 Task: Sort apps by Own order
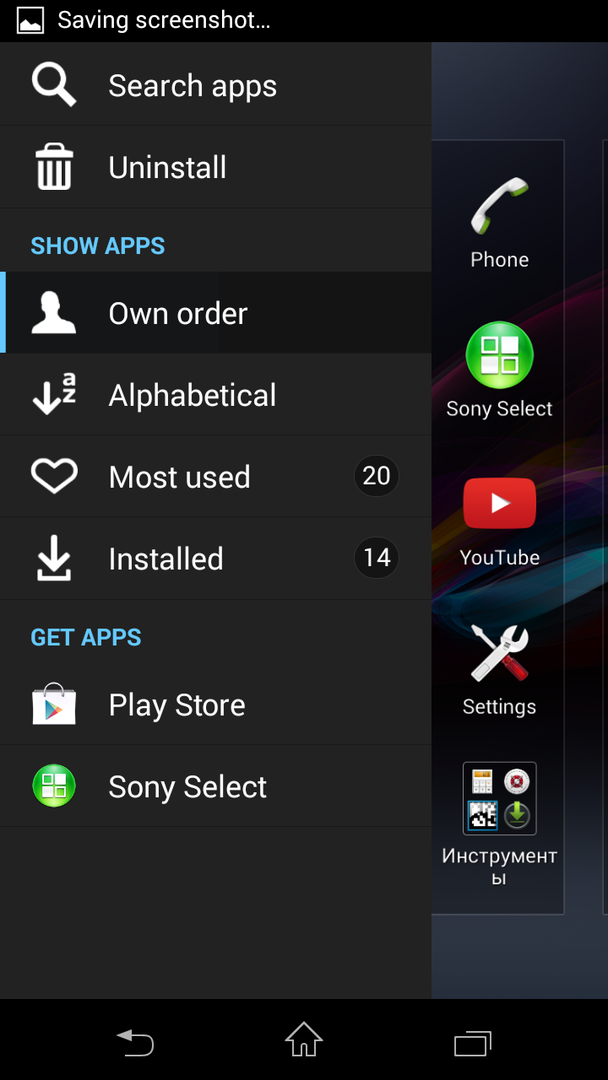[x=178, y=314]
